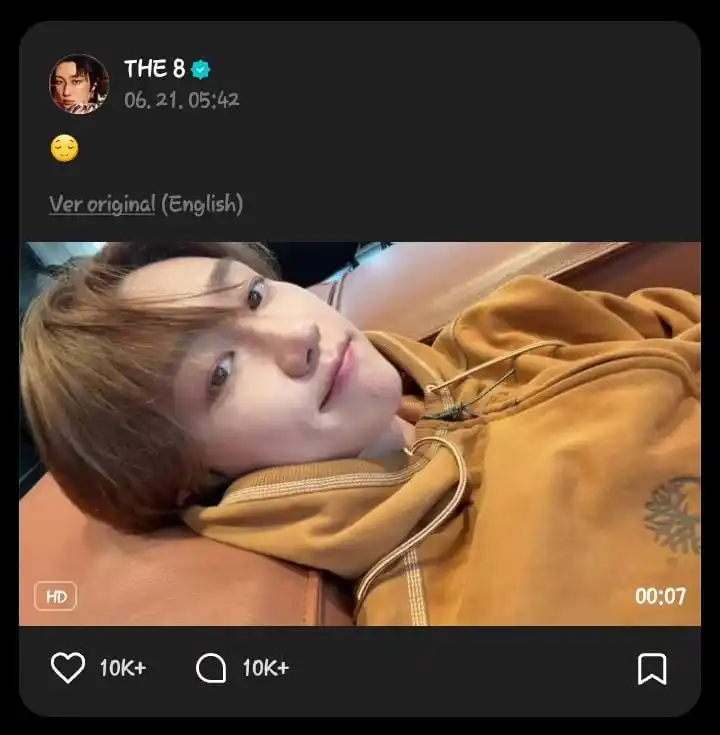The image size is (720, 735).
Task: Open THE 8's profile picture
Action: point(79,84)
